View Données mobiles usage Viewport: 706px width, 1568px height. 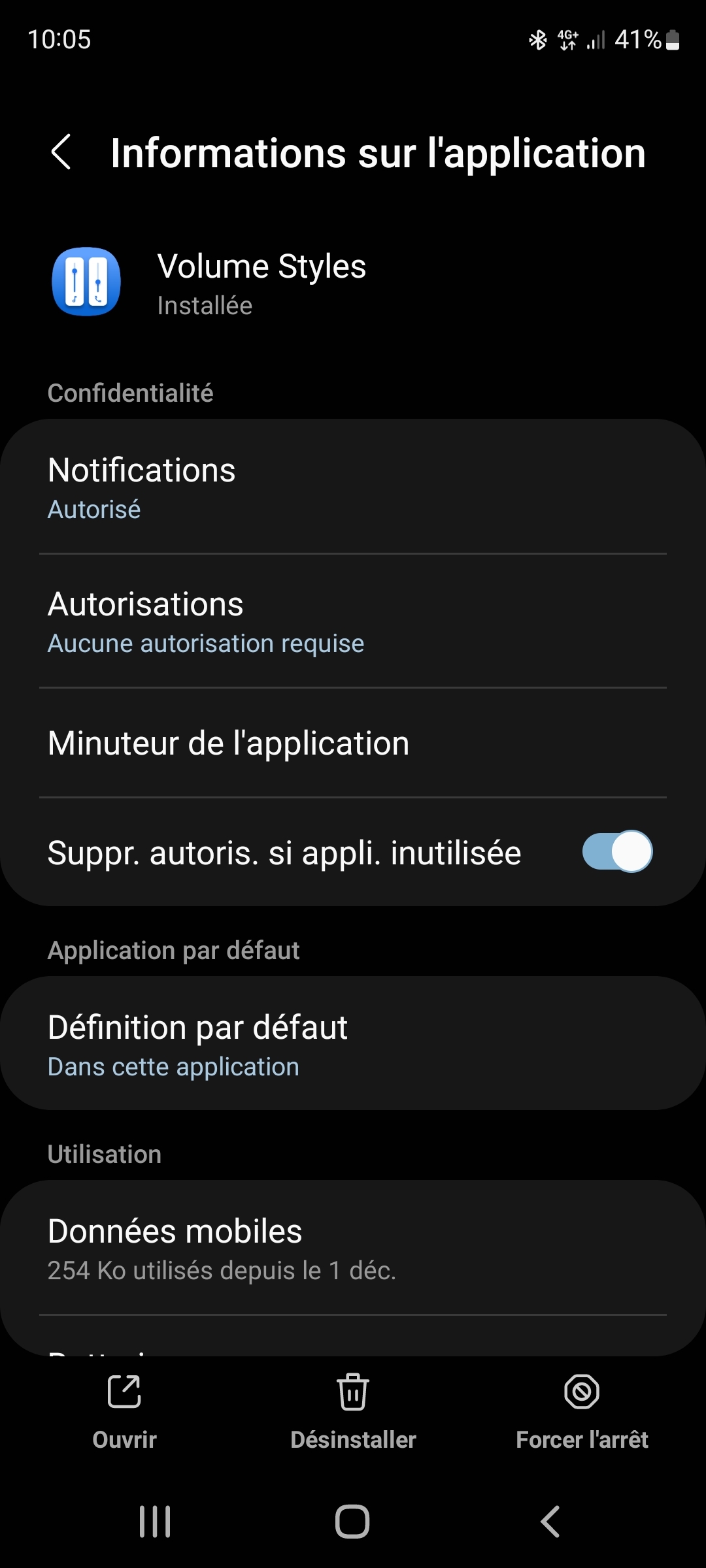click(353, 1248)
